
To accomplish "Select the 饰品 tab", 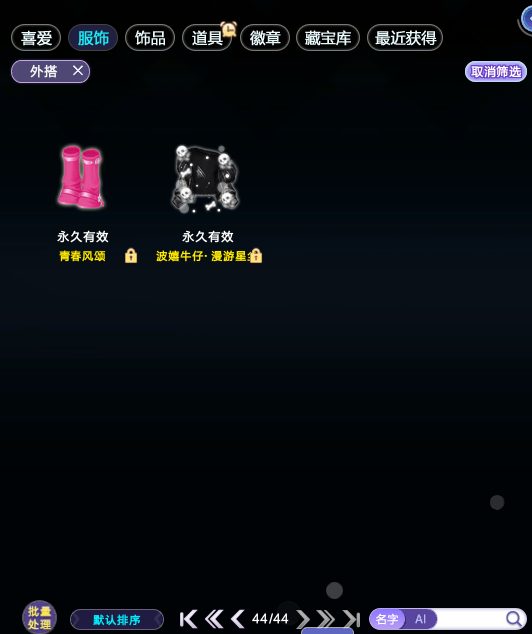I will click(150, 38).
